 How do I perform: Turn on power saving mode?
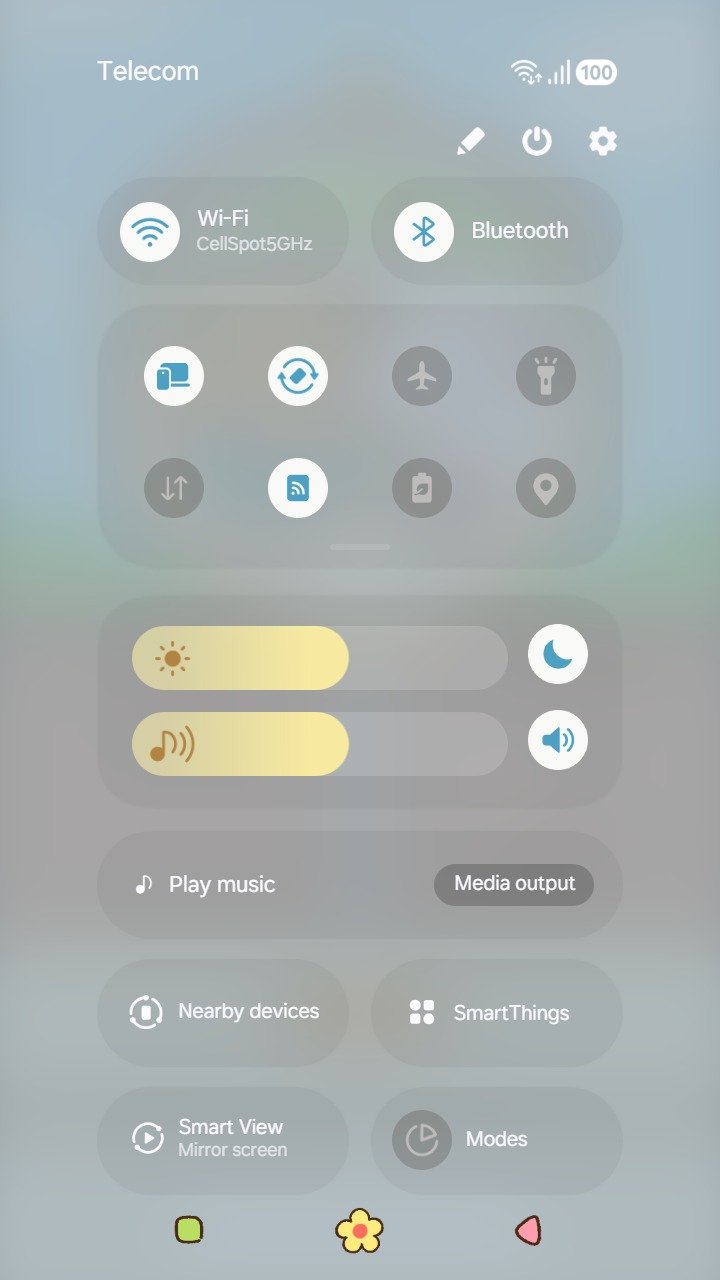(x=422, y=488)
